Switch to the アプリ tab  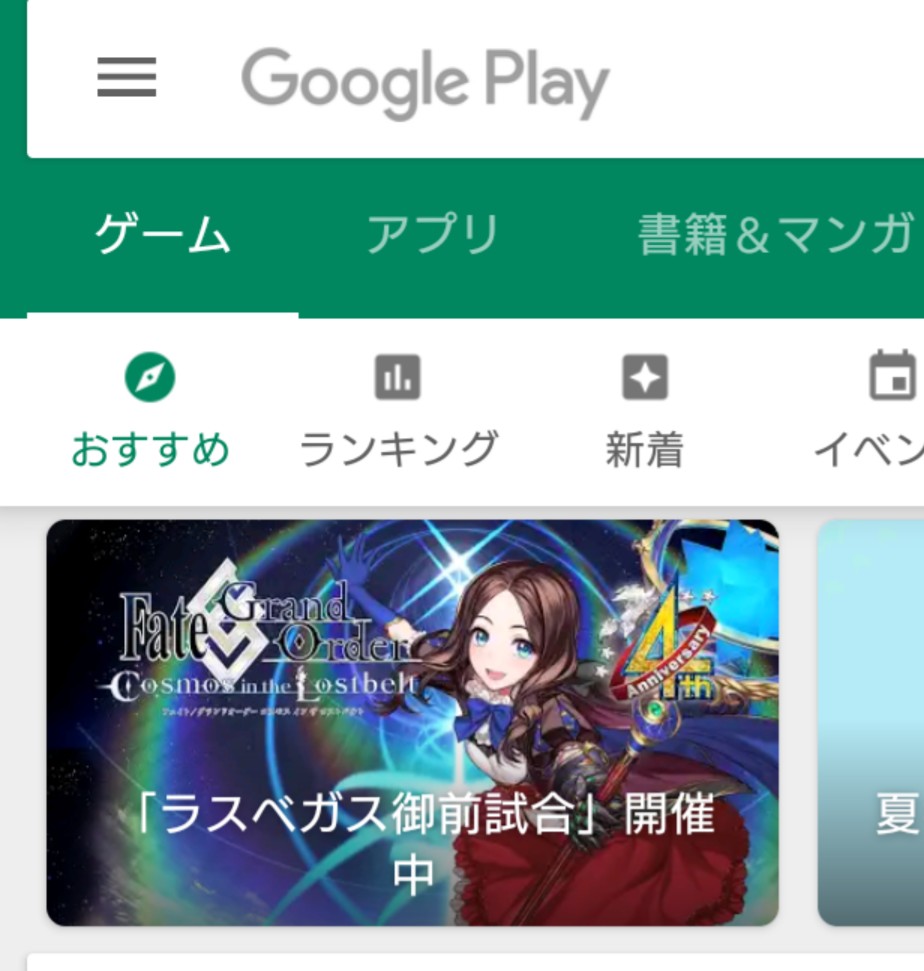[x=432, y=236]
